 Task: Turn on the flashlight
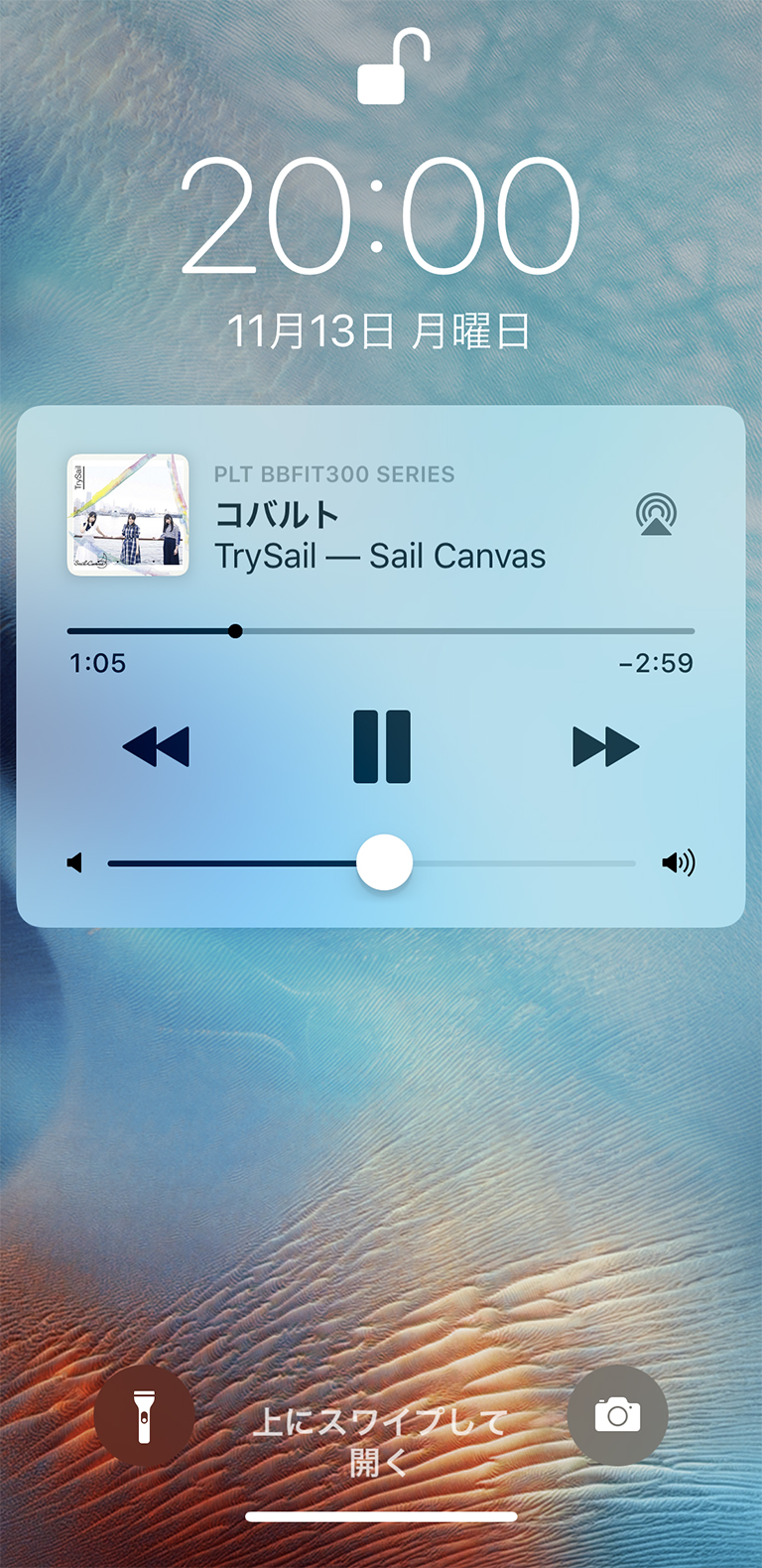(x=145, y=1415)
